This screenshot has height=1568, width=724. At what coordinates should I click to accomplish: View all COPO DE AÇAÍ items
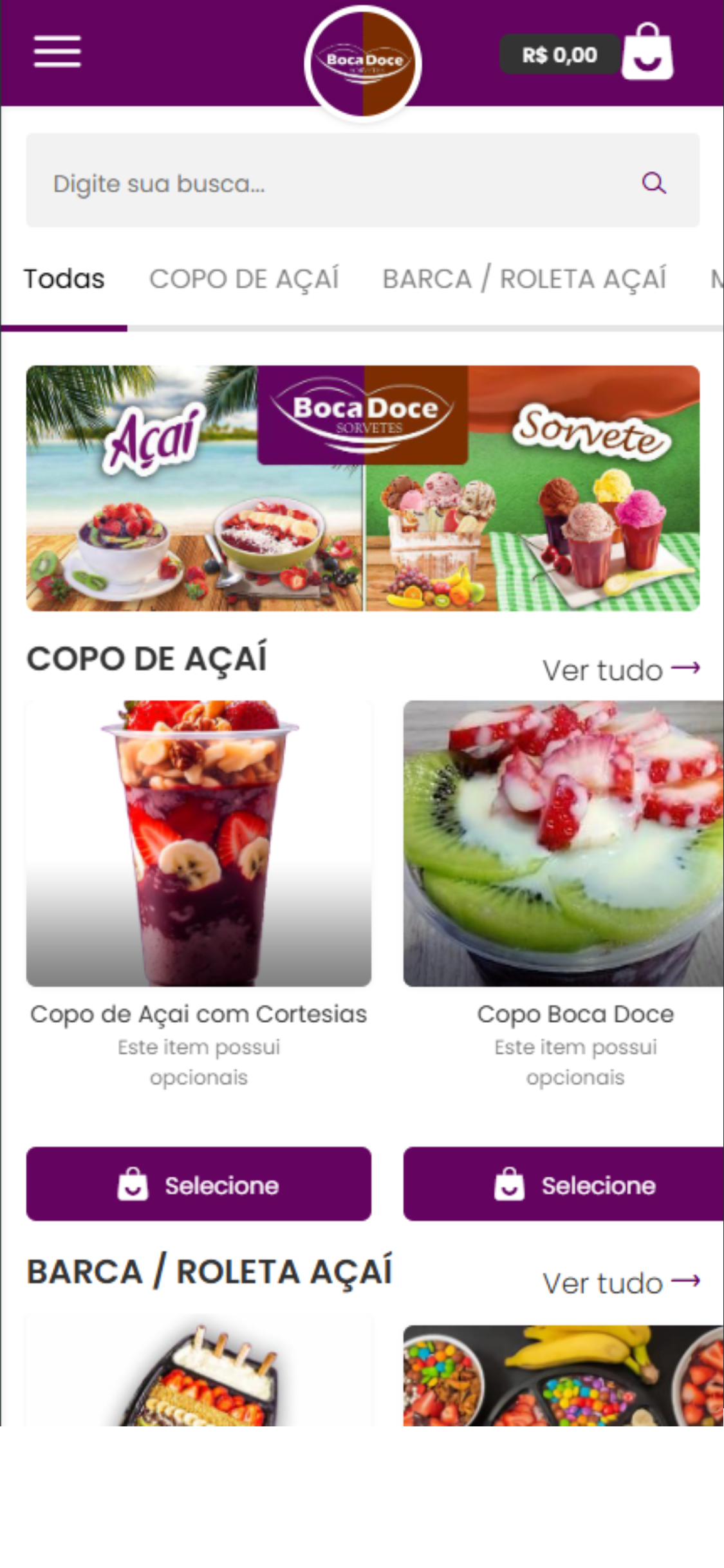click(620, 670)
